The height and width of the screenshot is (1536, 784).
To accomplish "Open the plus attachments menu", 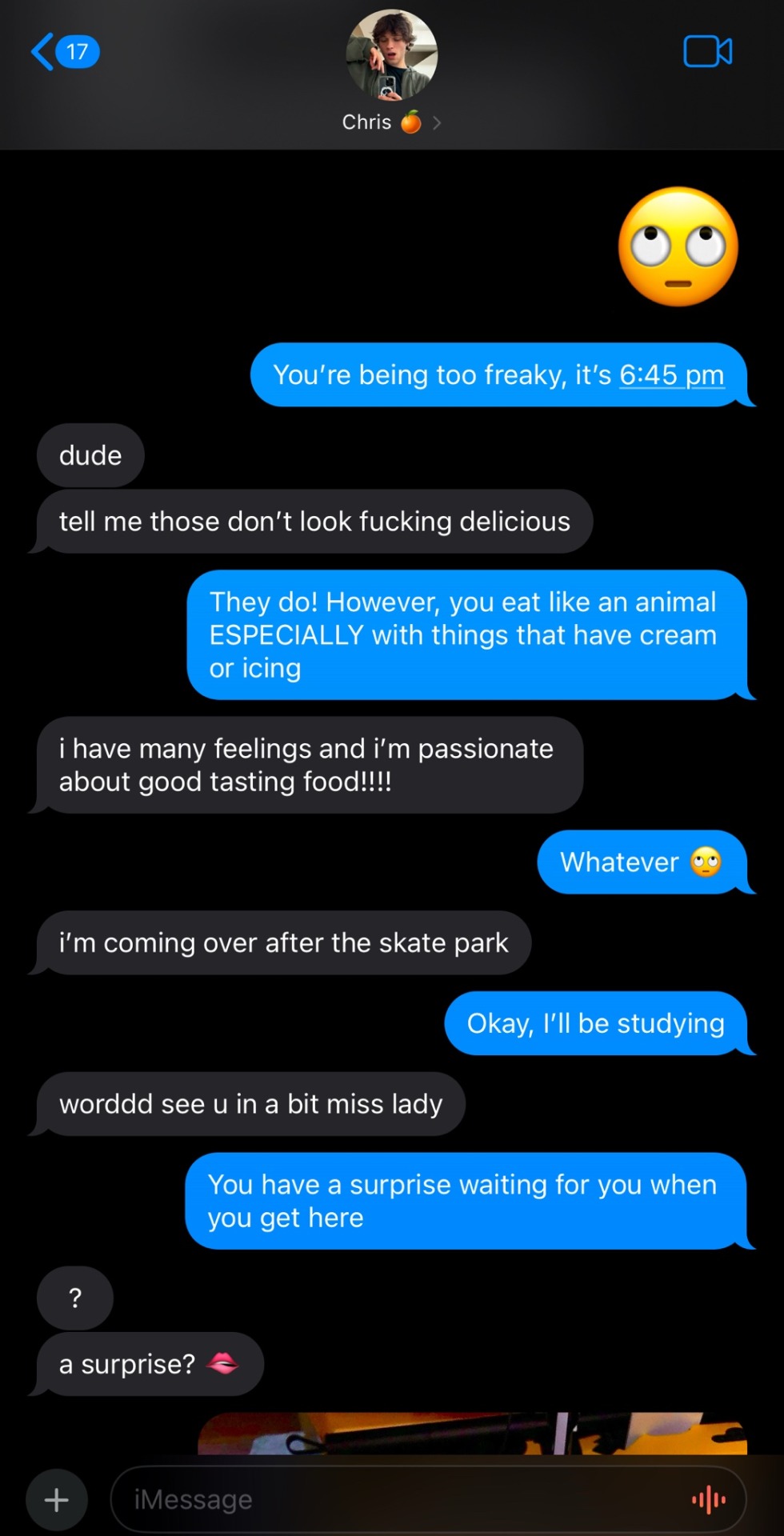I will (56, 1500).
